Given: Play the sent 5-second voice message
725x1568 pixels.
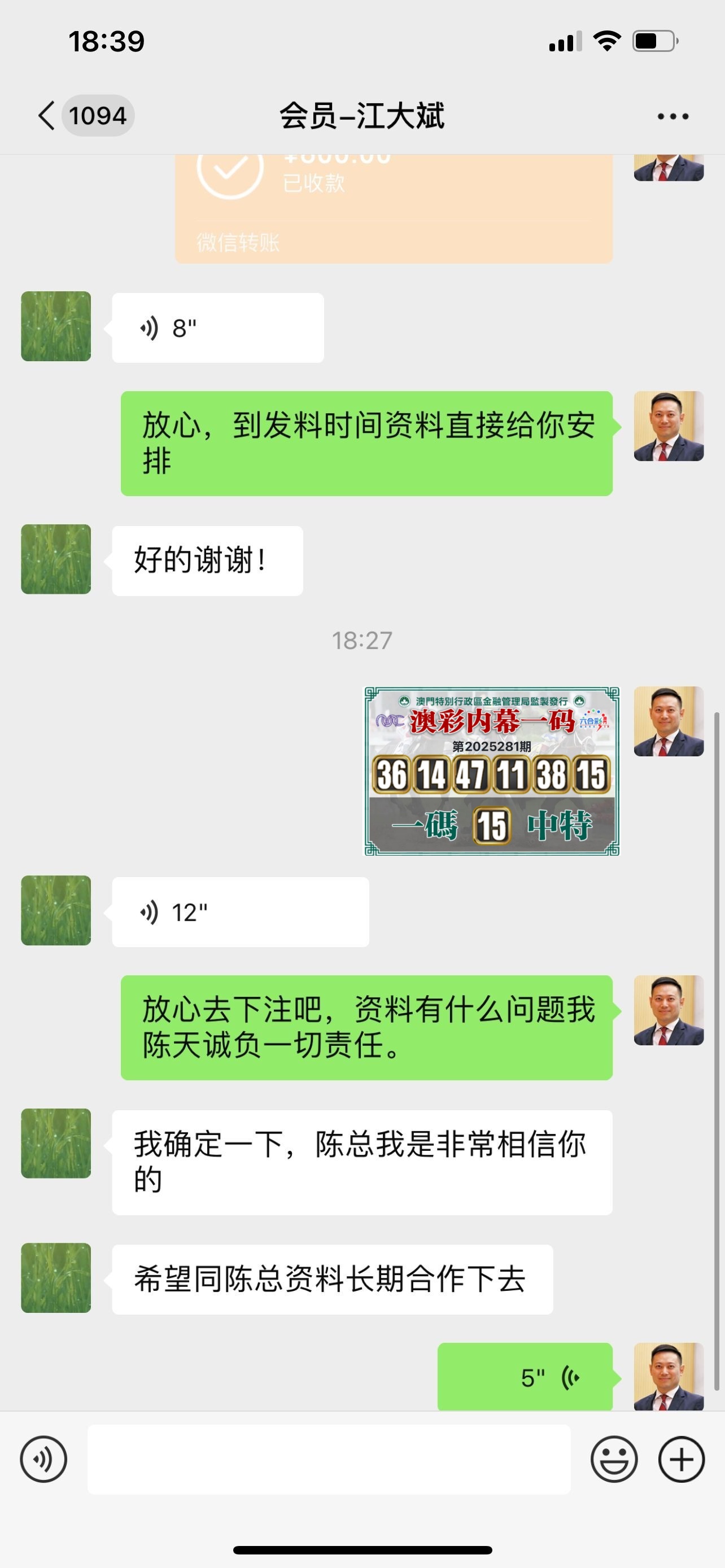Looking at the screenshot, I should click(x=525, y=1377).
